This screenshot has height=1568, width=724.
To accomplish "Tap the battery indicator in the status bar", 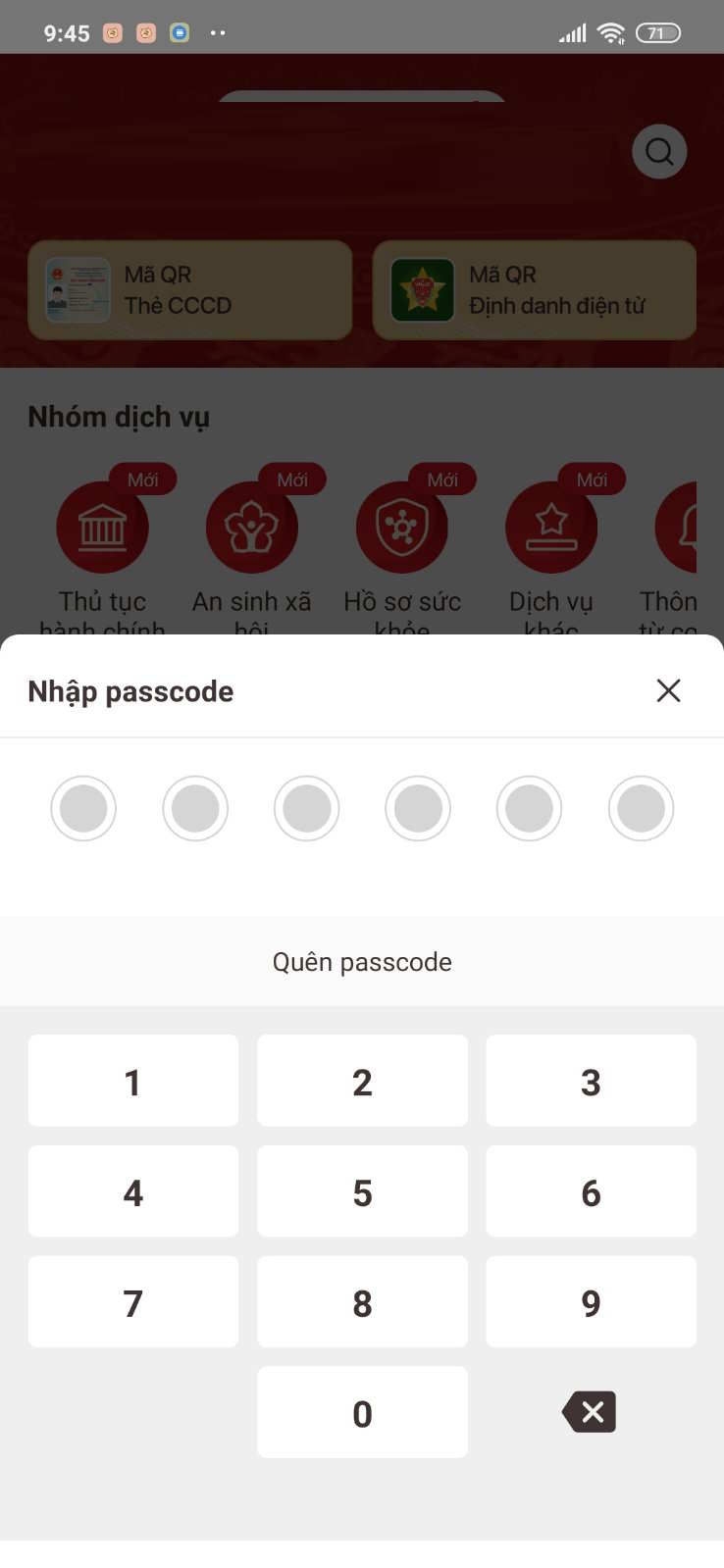I will [x=658, y=32].
